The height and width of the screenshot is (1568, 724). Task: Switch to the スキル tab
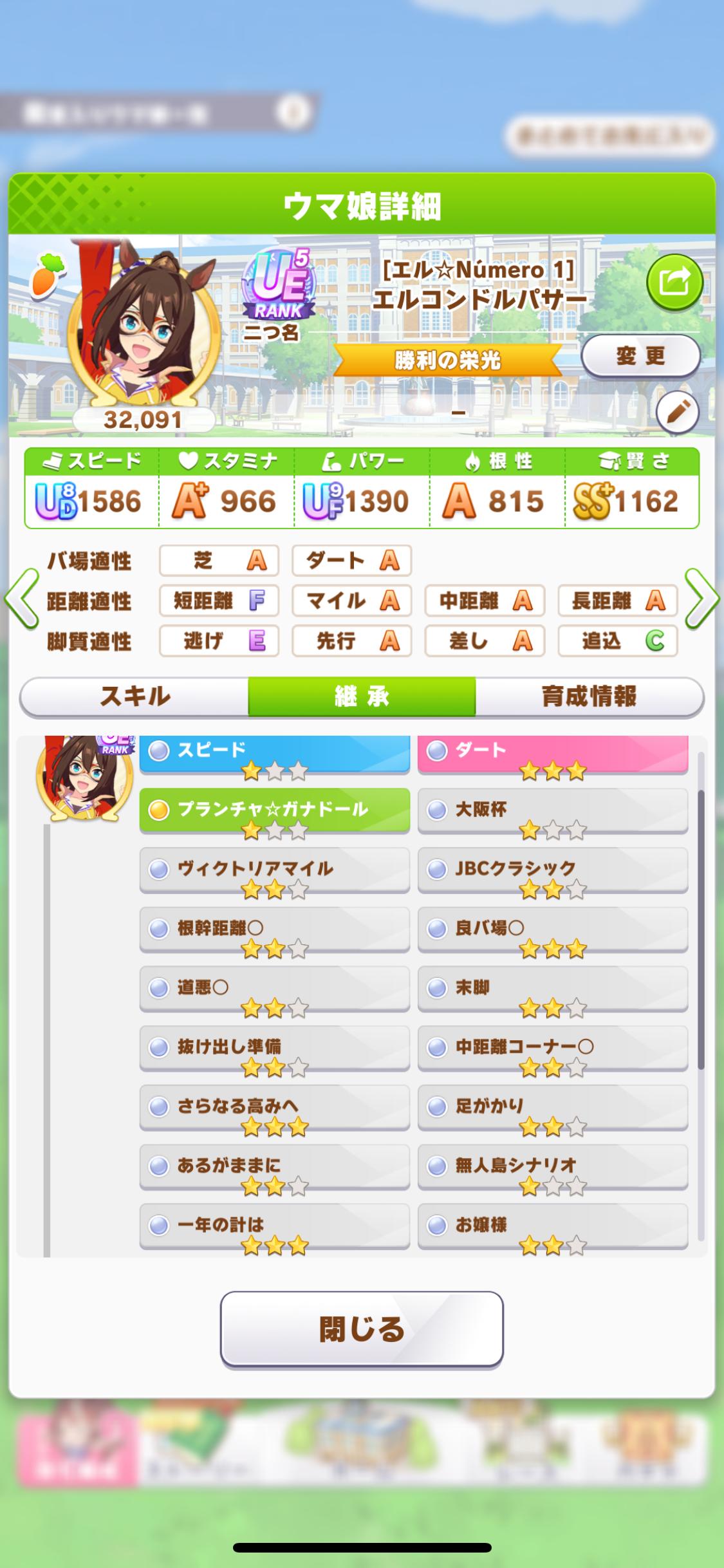(x=135, y=696)
